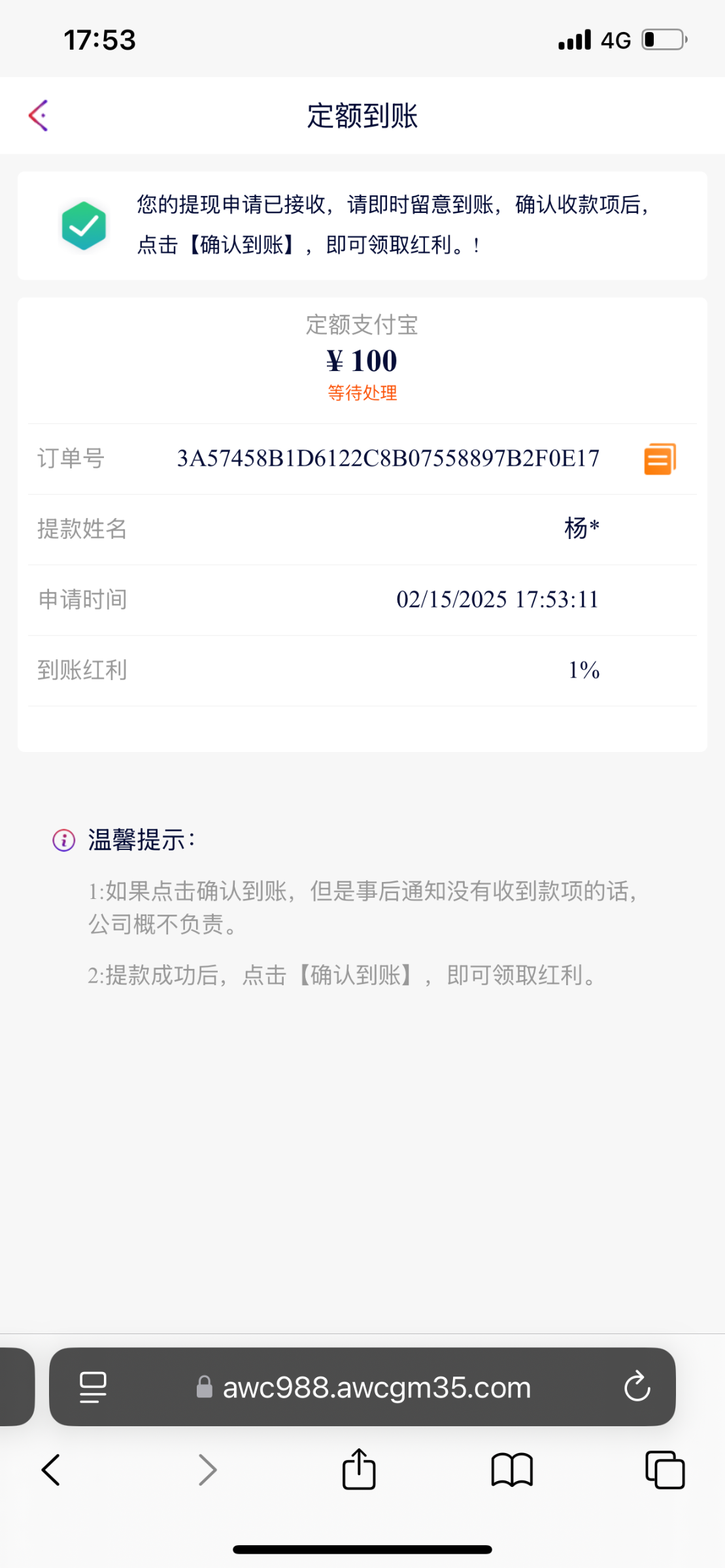
Task: Open the page settings menu icon
Action: [x=93, y=1388]
